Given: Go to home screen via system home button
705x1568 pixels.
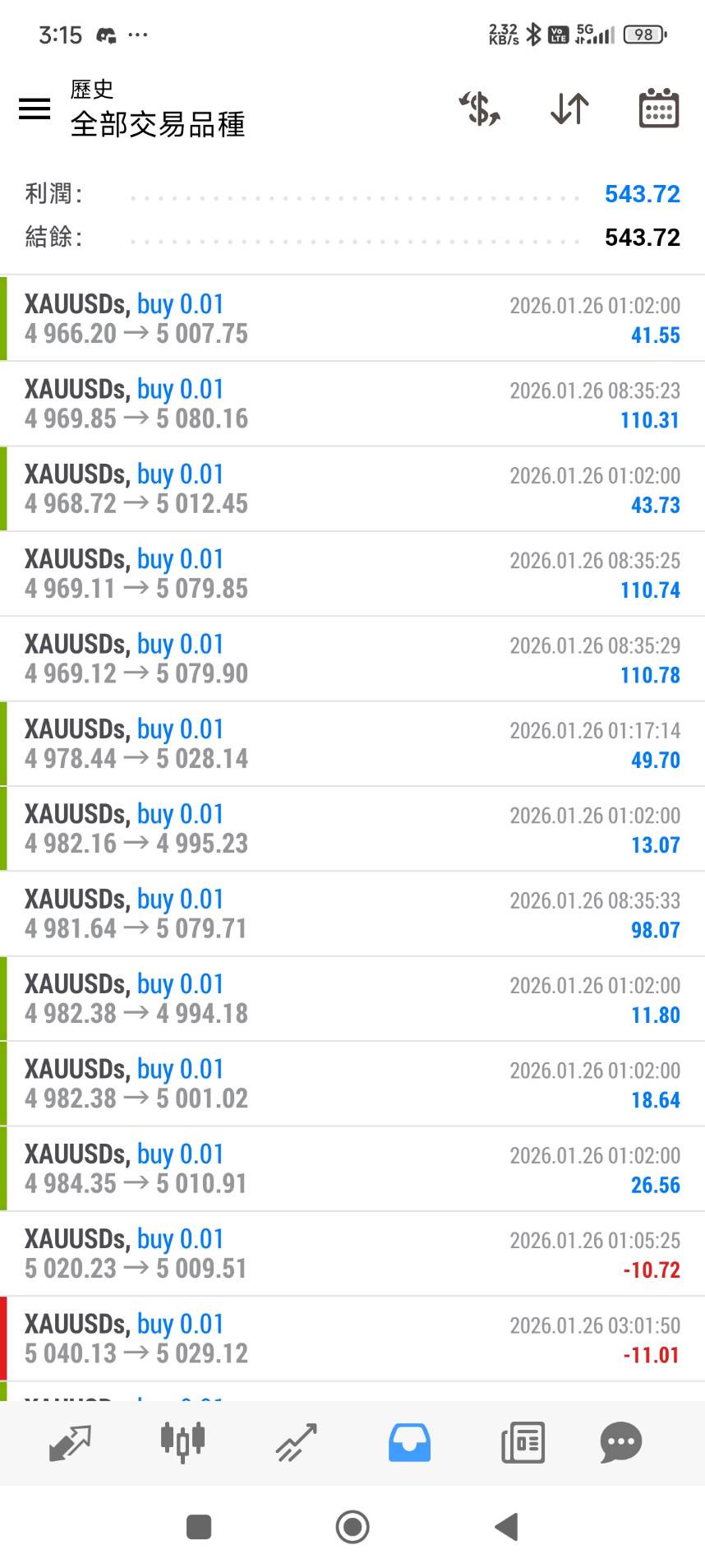Looking at the screenshot, I should tap(352, 1527).
